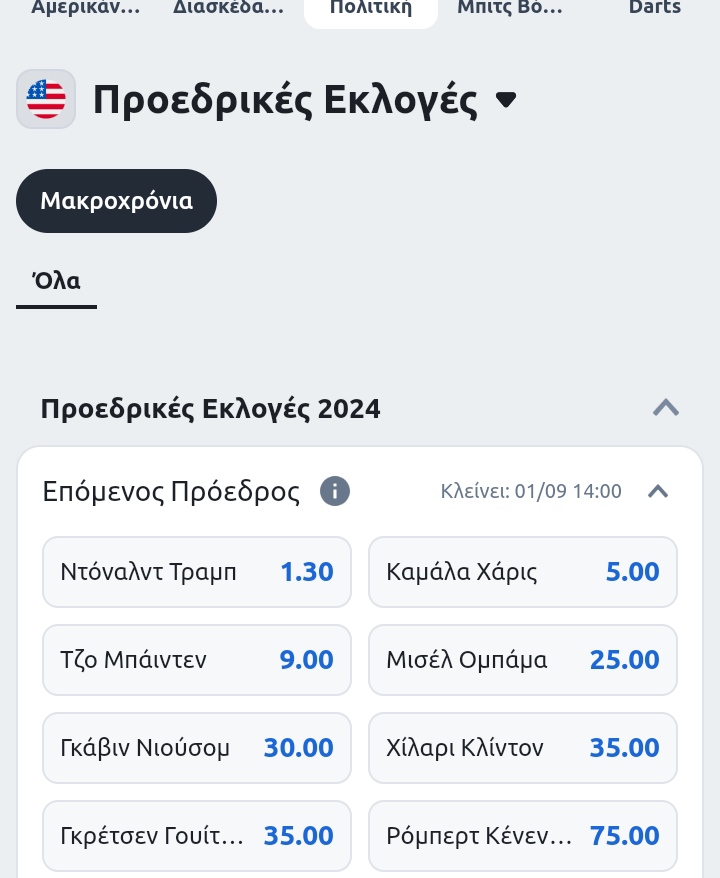Open the Προεδρικές Εκλογές dropdown
Image resolution: width=720 pixels, height=878 pixels.
506,100
